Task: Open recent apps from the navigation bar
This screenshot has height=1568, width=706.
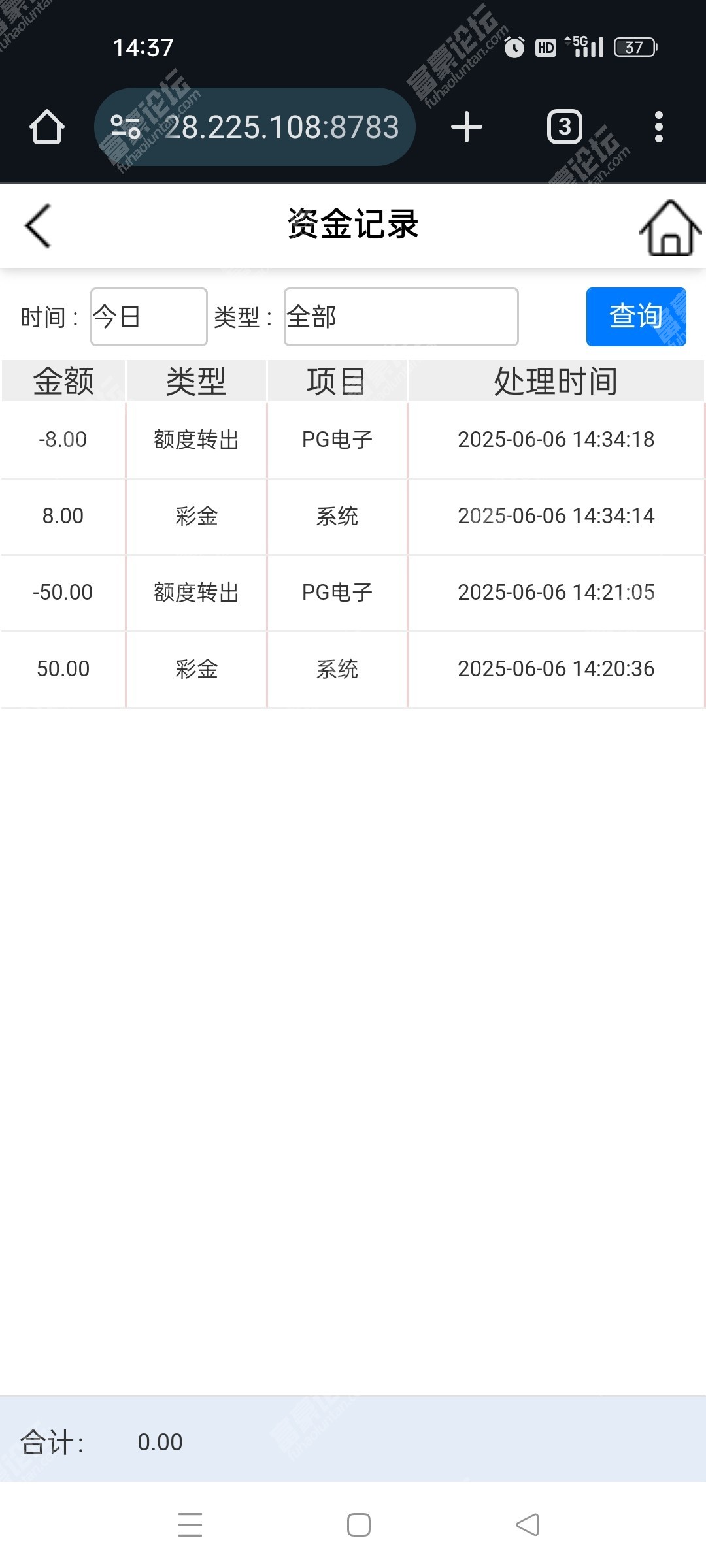Action: pyautogui.click(x=190, y=1525)
